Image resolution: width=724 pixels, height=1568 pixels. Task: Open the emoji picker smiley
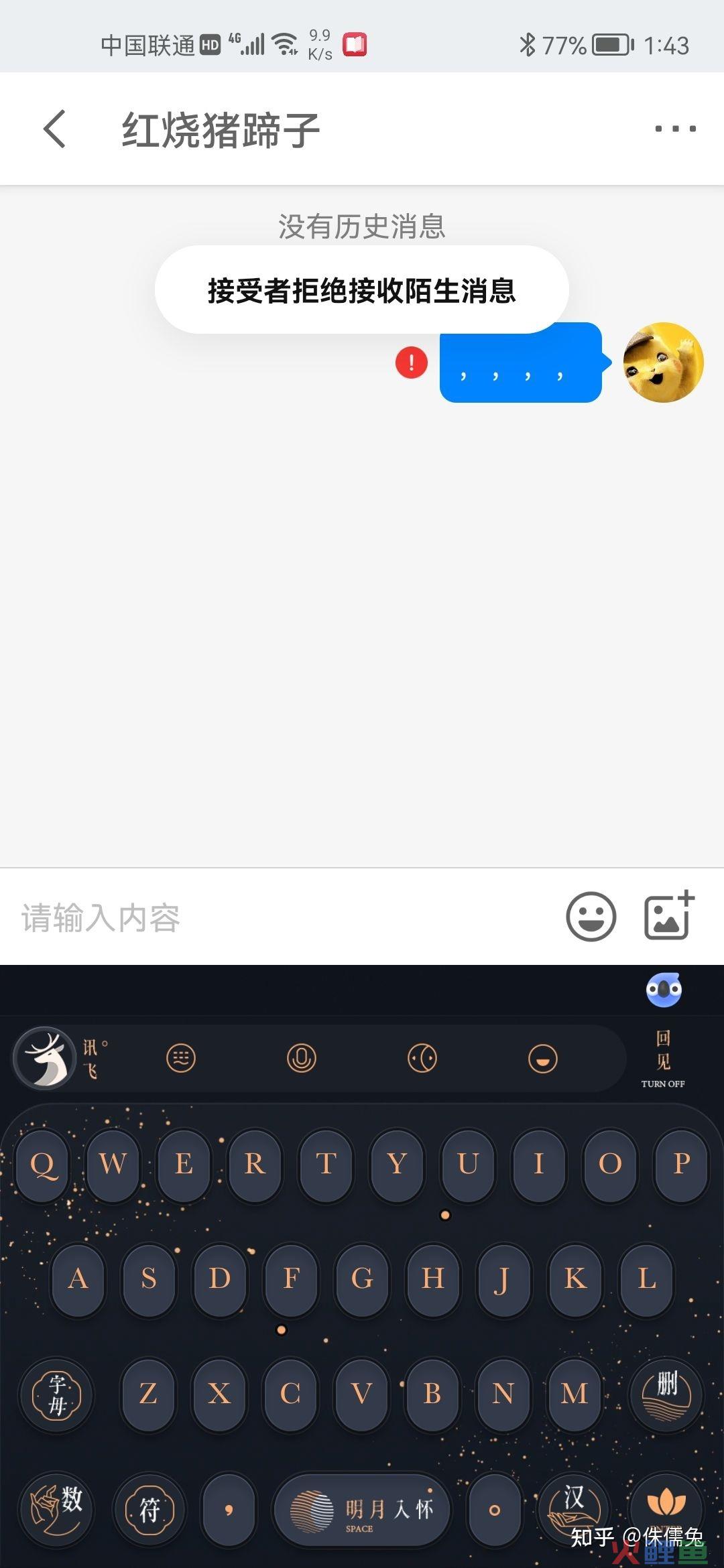[591, 916]
